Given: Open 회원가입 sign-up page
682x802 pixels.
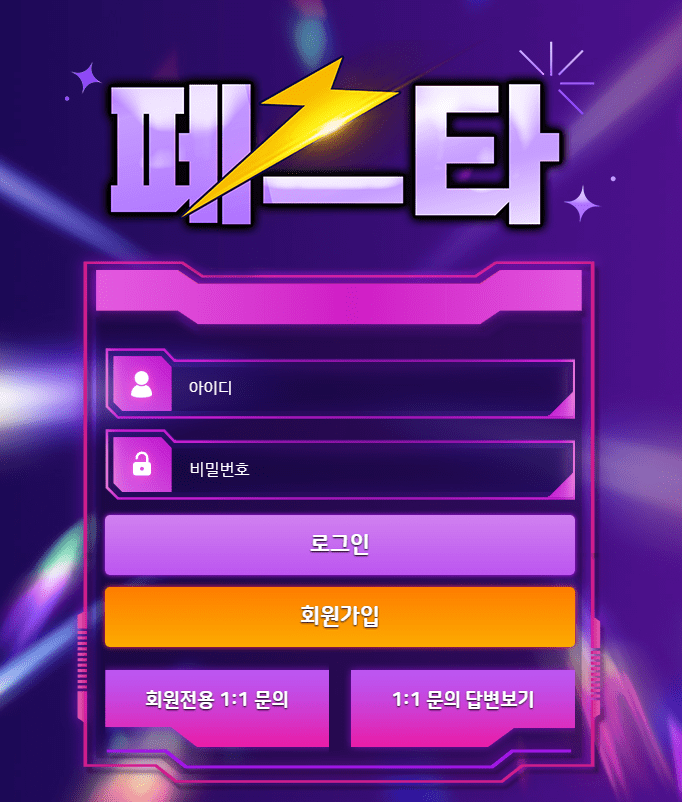Looking at the screenshot, I should point(340,616).
